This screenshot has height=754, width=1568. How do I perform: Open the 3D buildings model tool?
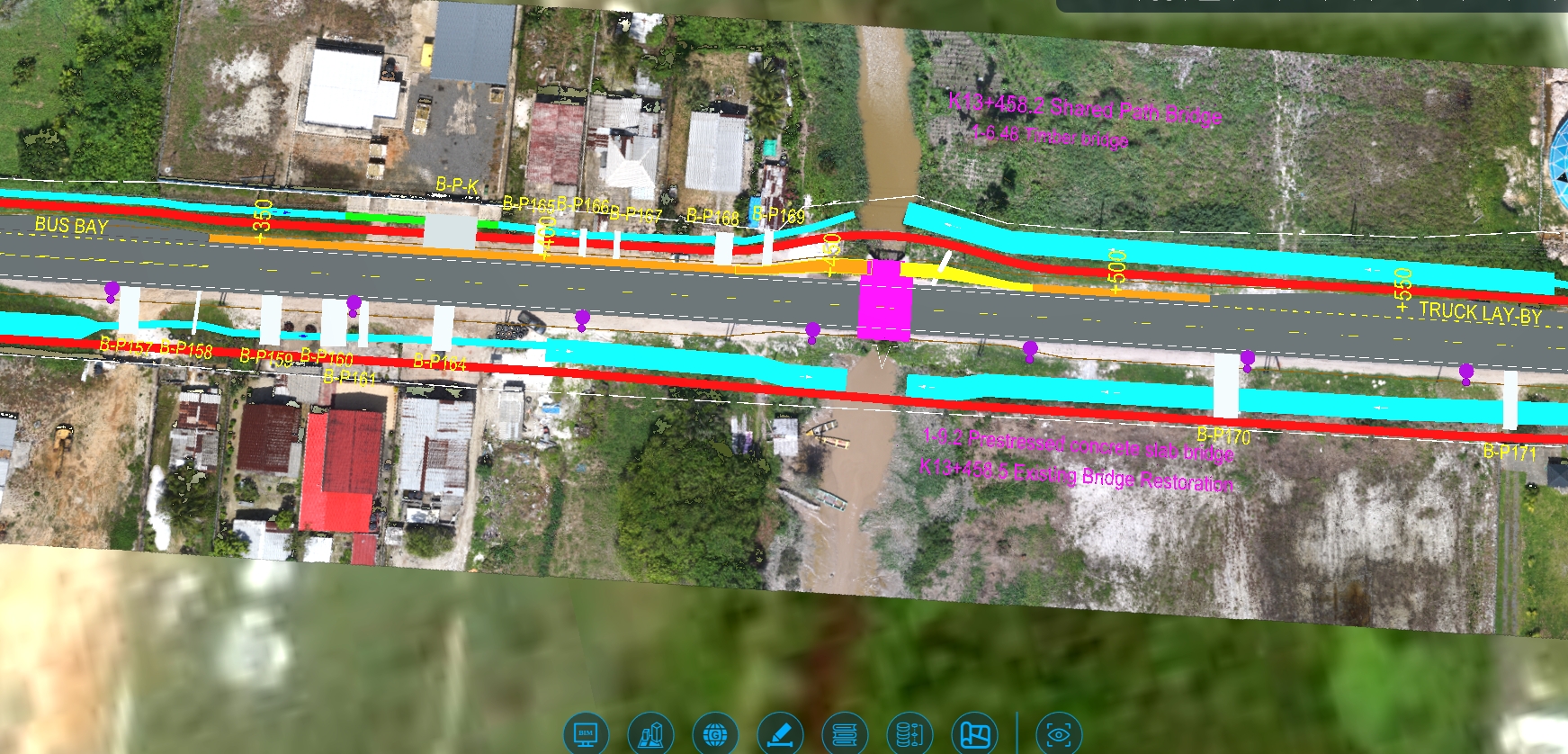click(650, 735)
